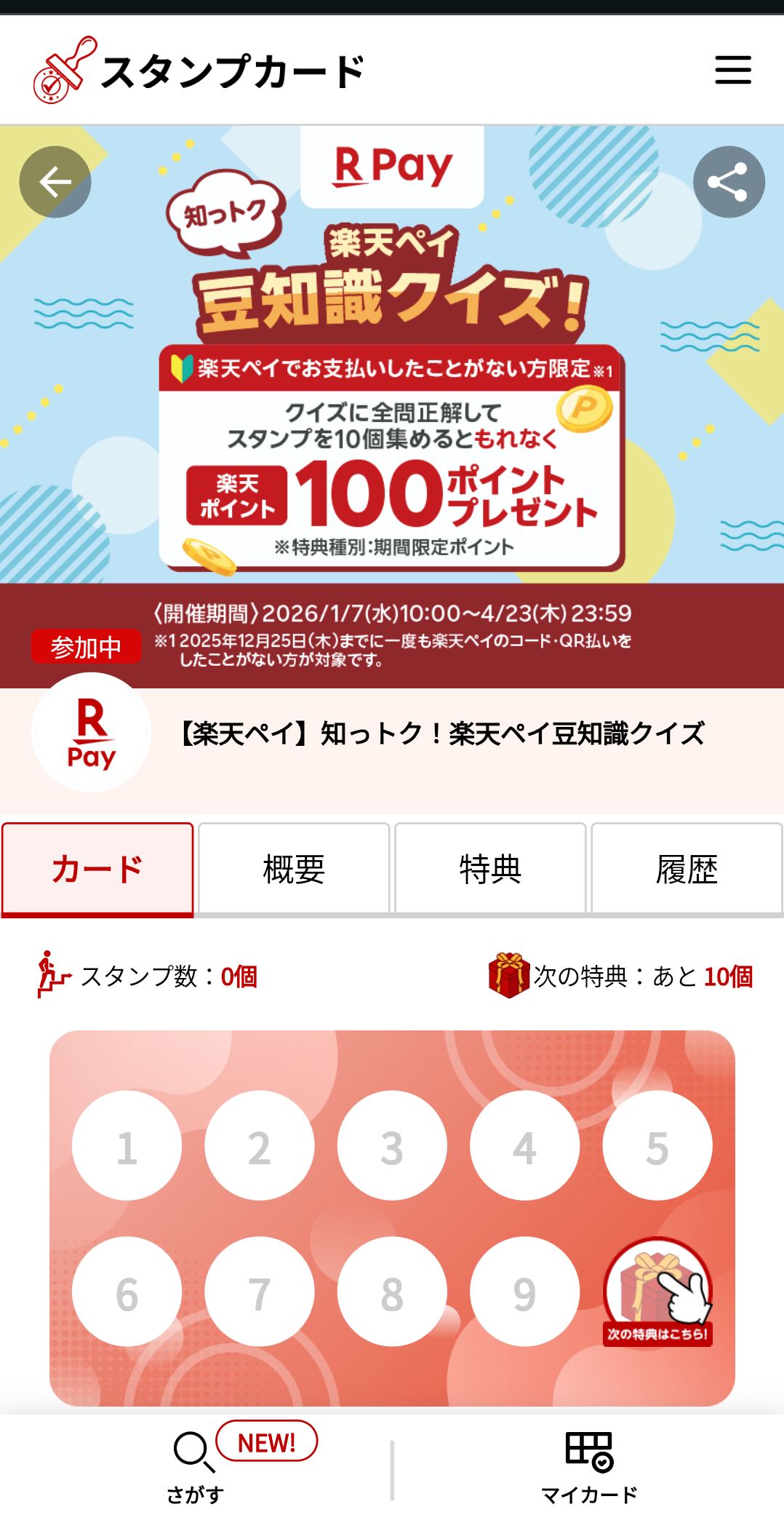Switch to the 概要 tab
Screen dimensions: 784x1531
point(294,869)
